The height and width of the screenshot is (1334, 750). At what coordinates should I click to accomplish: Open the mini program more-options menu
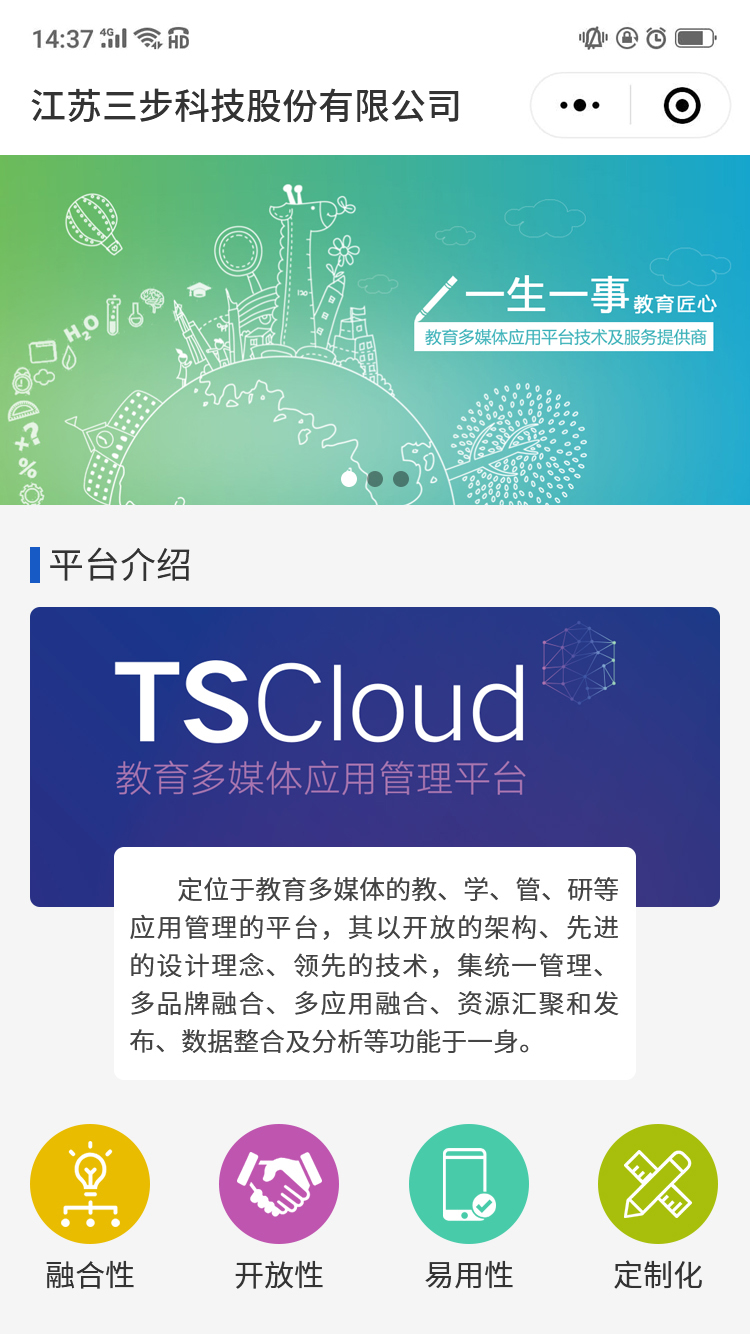[580, 105]
